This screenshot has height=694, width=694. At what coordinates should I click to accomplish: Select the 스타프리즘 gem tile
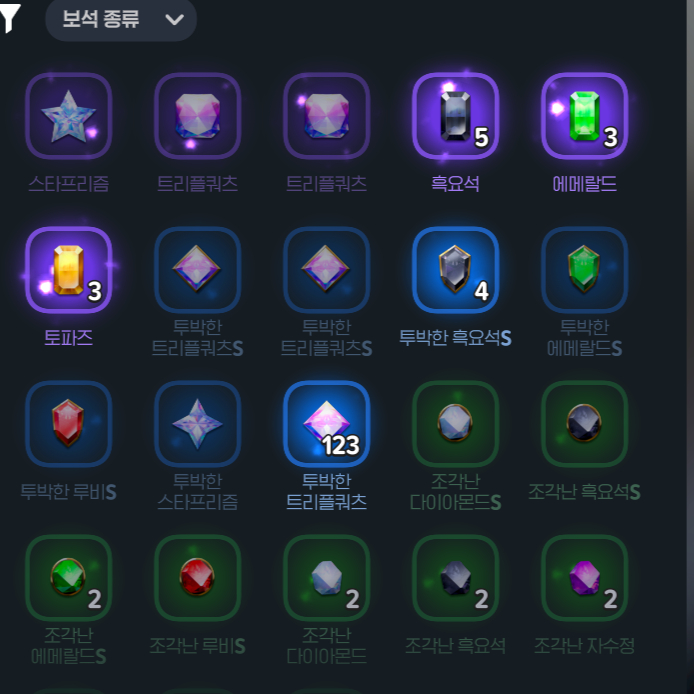(68, 116)
